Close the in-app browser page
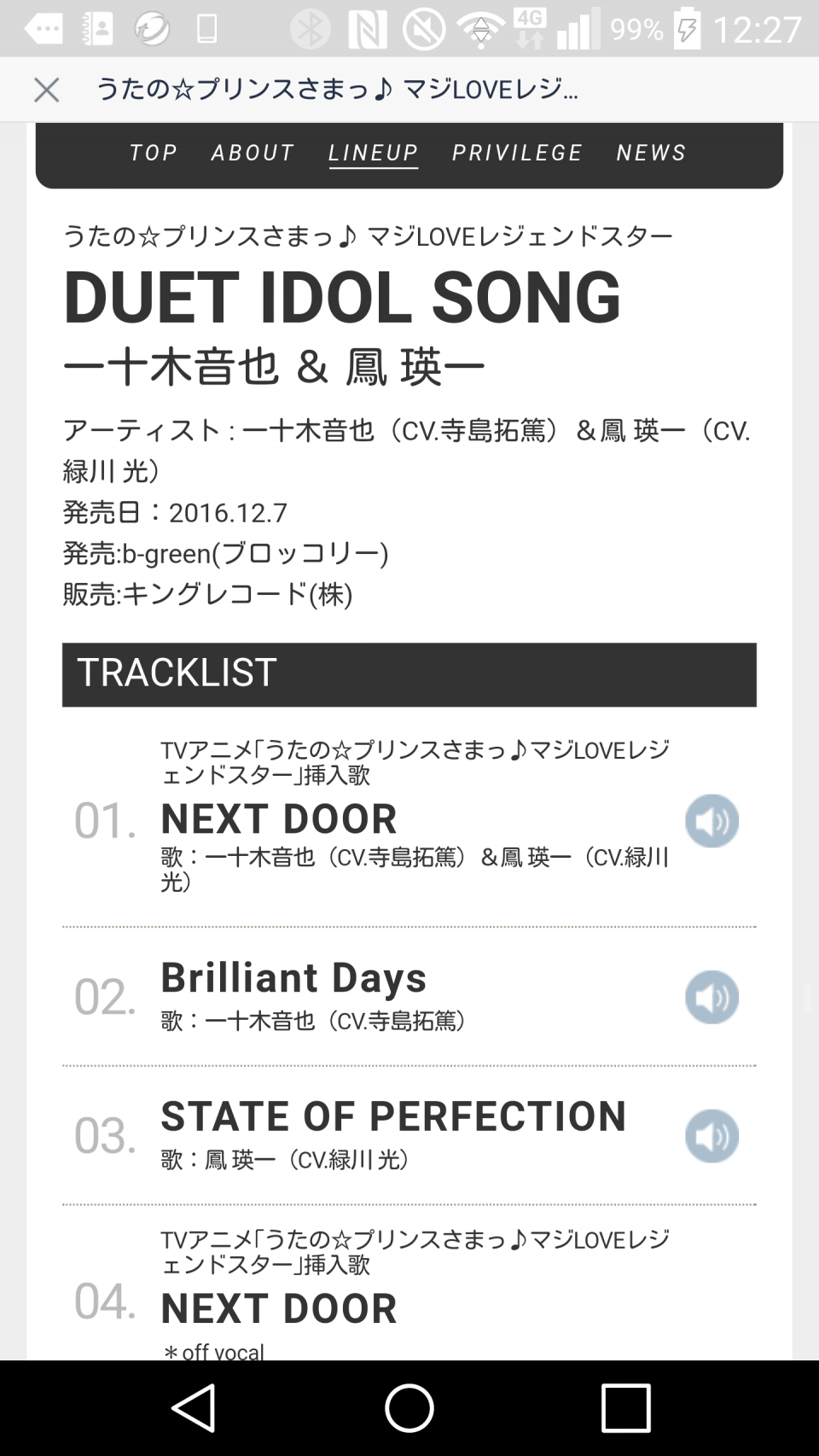The height and width of the screenshot is (1456, 819). pyautogui.click(x=46, y=89)
